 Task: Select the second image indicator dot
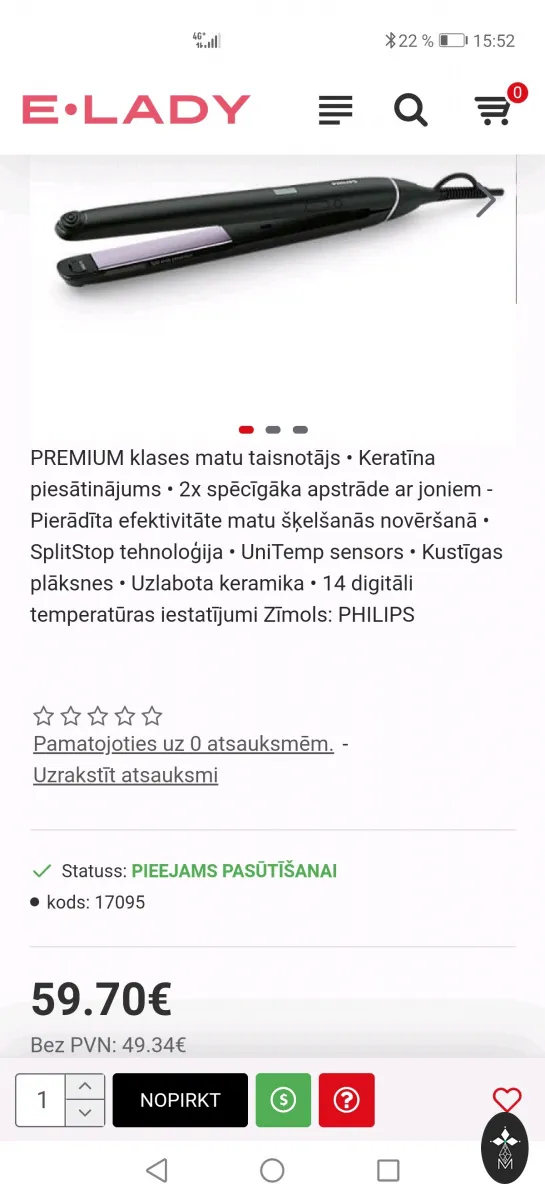[x=273, y=430]
